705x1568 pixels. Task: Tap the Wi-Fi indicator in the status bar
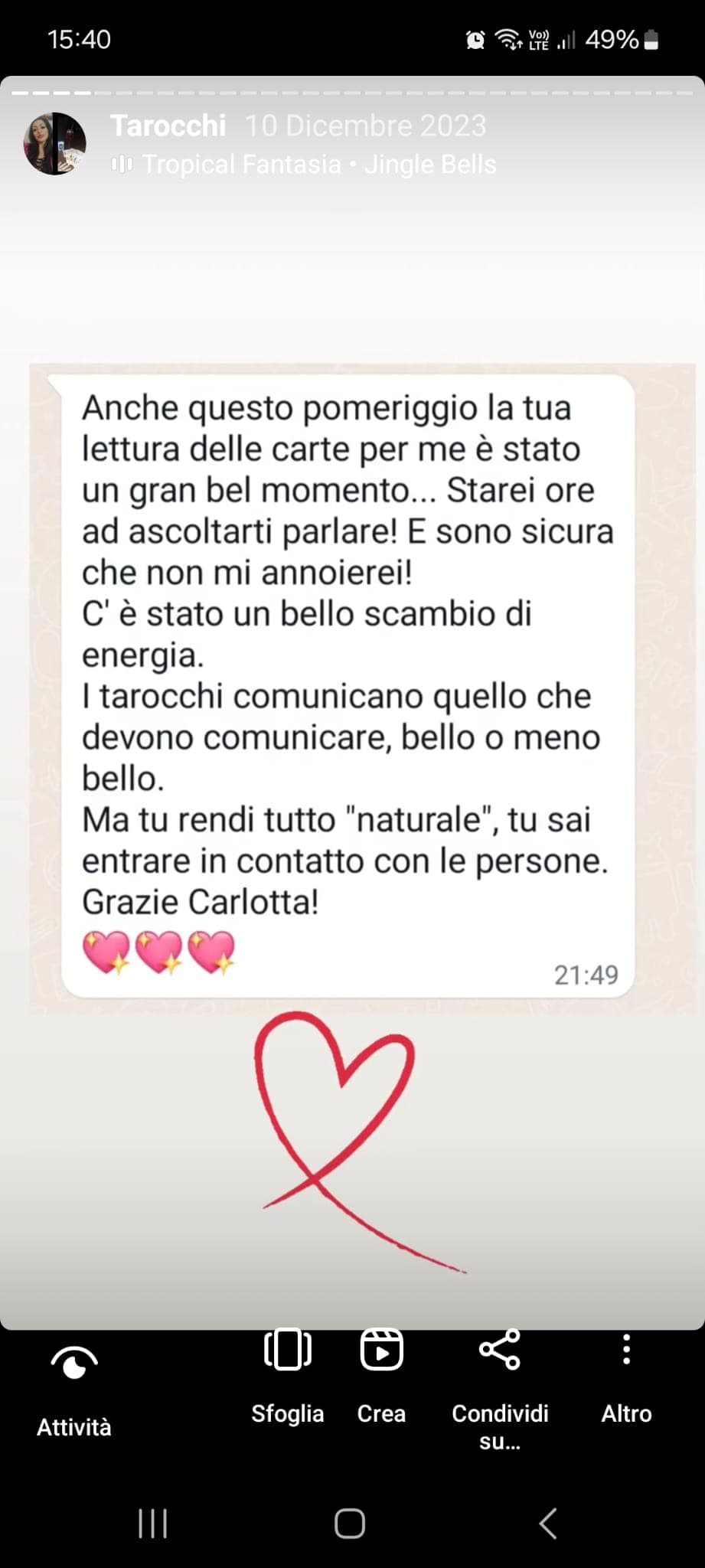click(x=508, y=40)
